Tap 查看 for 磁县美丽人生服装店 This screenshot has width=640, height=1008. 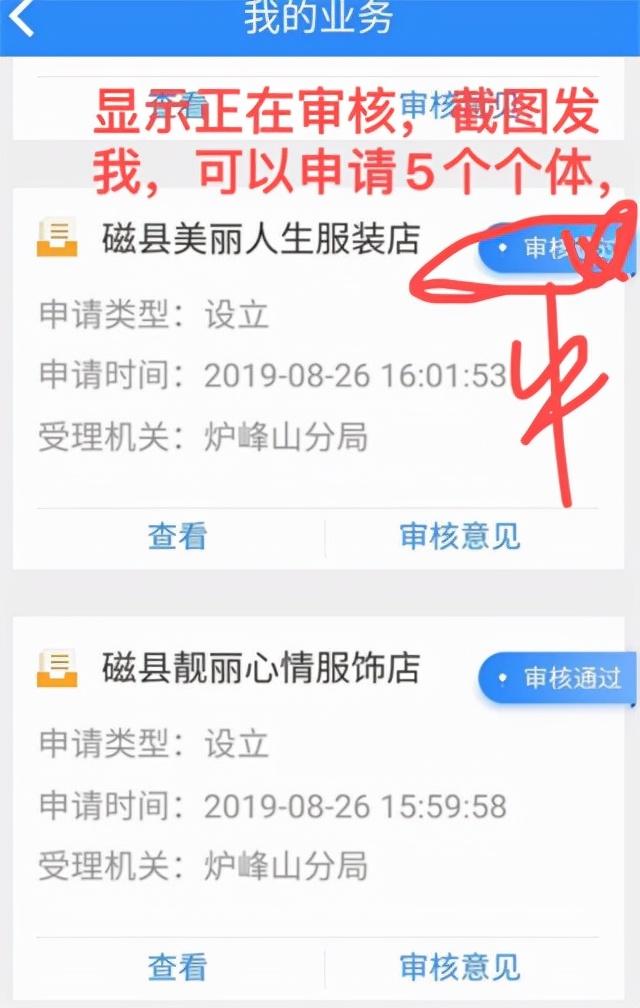177,536
